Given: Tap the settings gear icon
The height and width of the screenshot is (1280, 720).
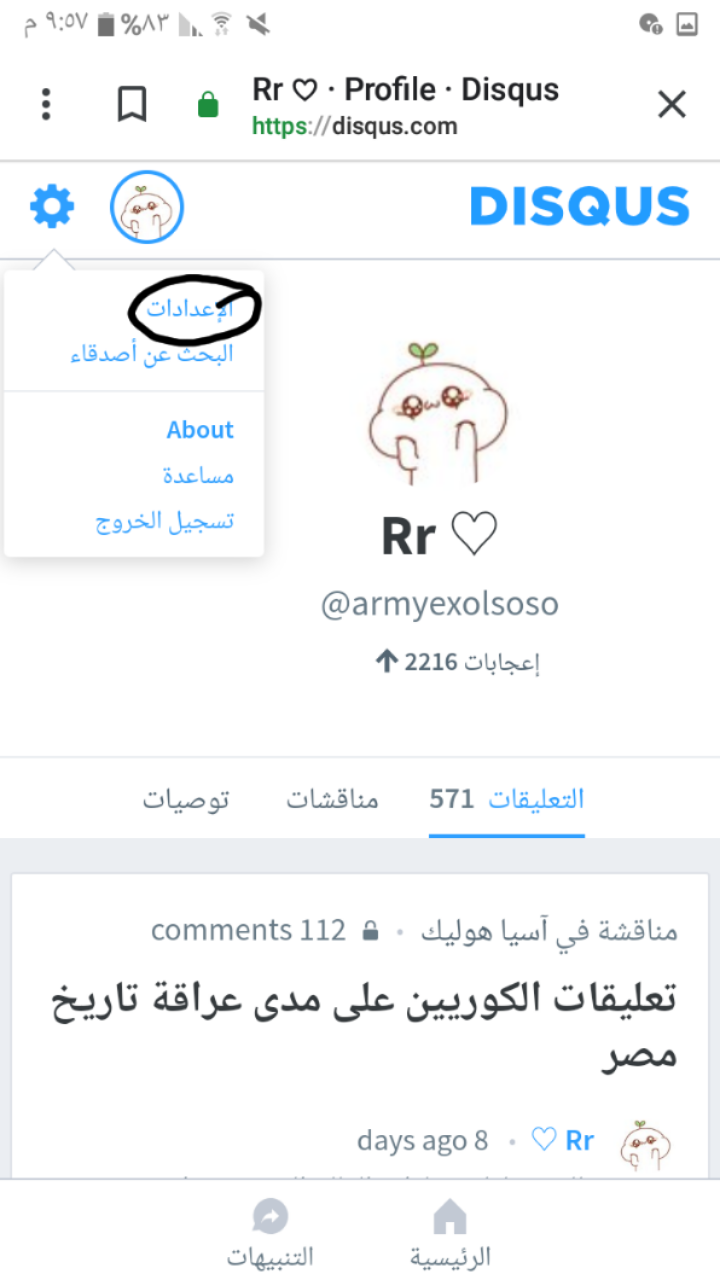Looking at the screenshot, I should (52, 207).
